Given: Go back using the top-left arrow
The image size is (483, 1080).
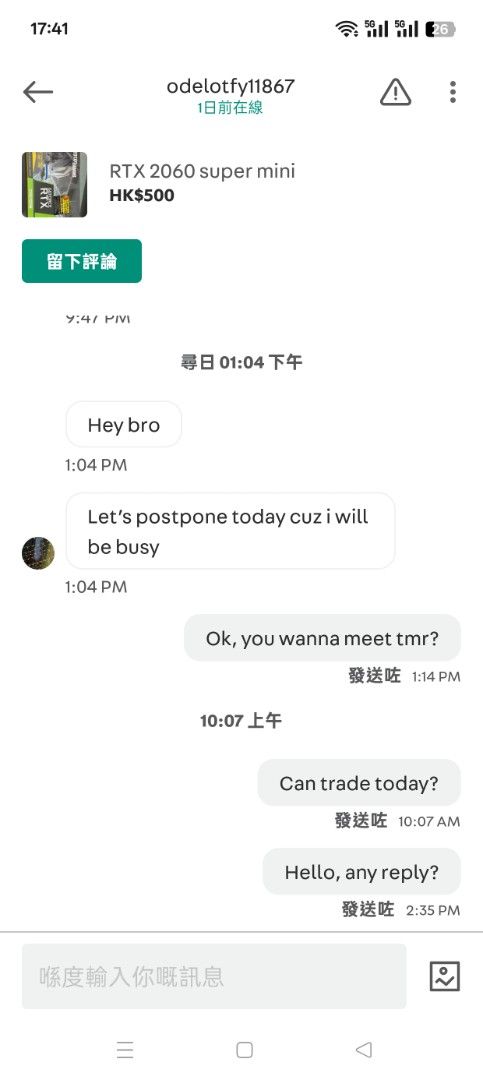Looking at the screenshot, I should click(x=38, y=92).
